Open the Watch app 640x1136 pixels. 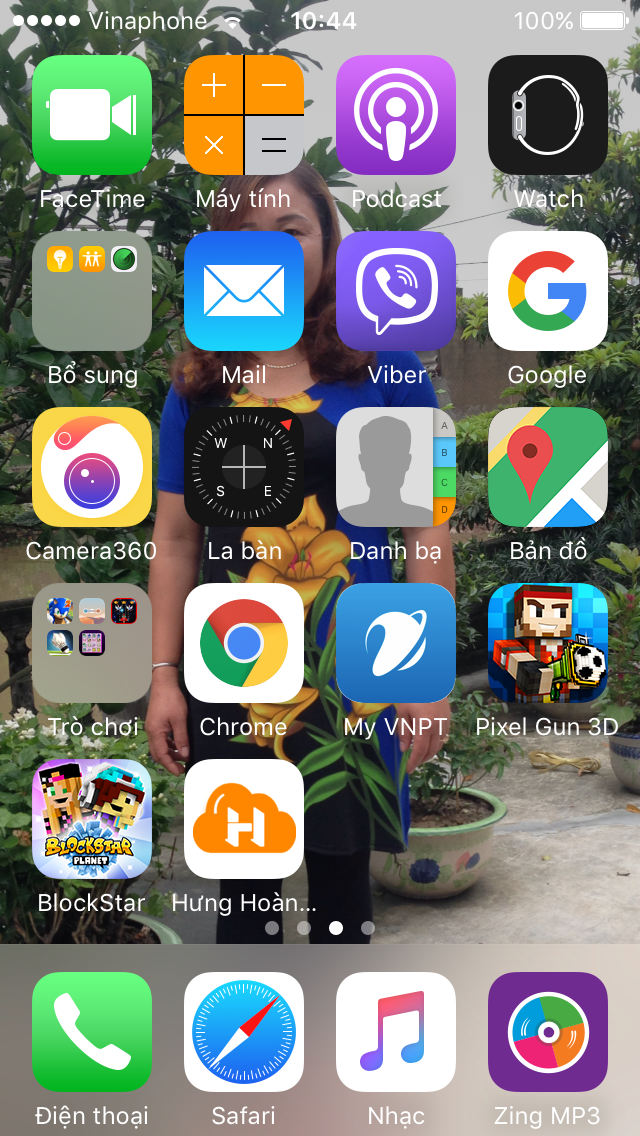click(548, 115)
